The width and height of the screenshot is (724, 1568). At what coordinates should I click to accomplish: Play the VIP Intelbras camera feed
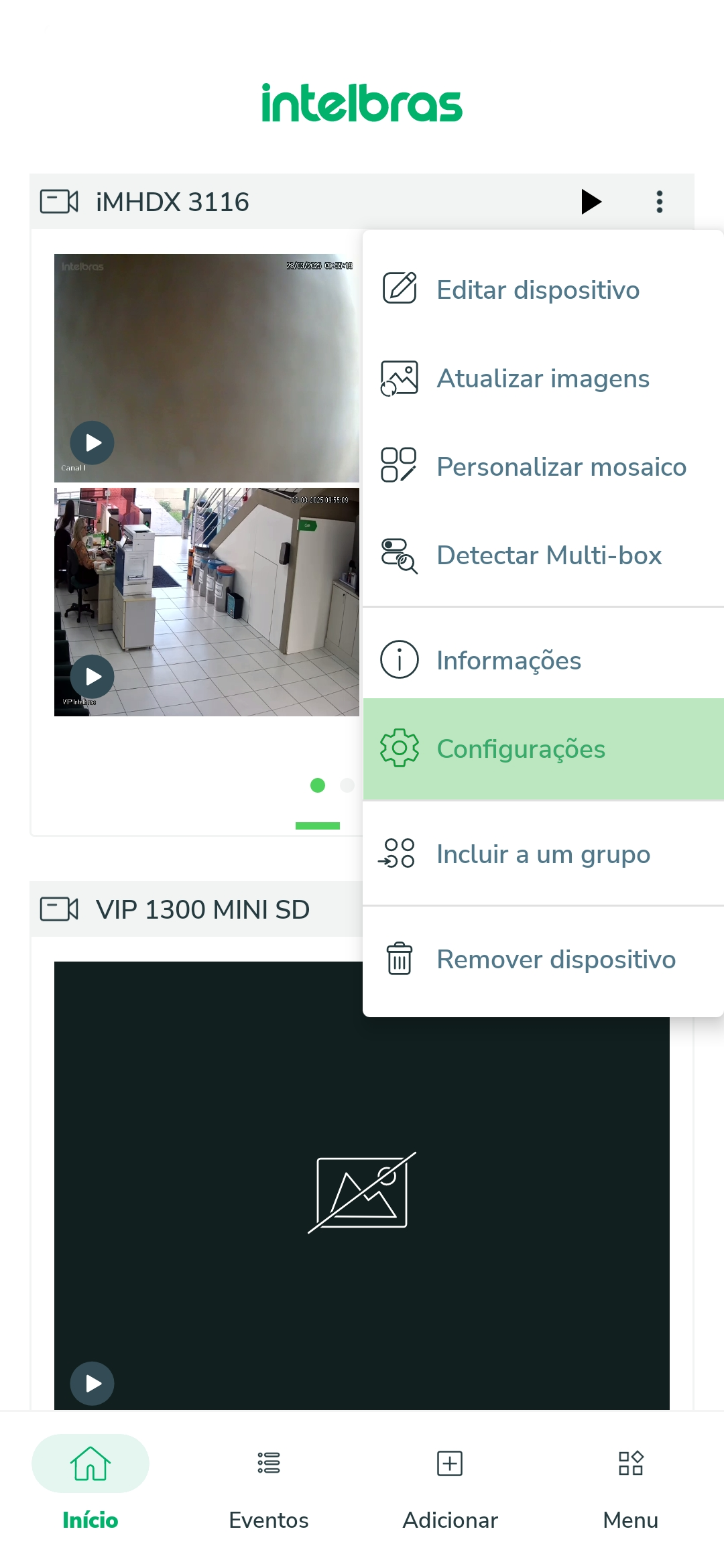(x=92, y=677)
